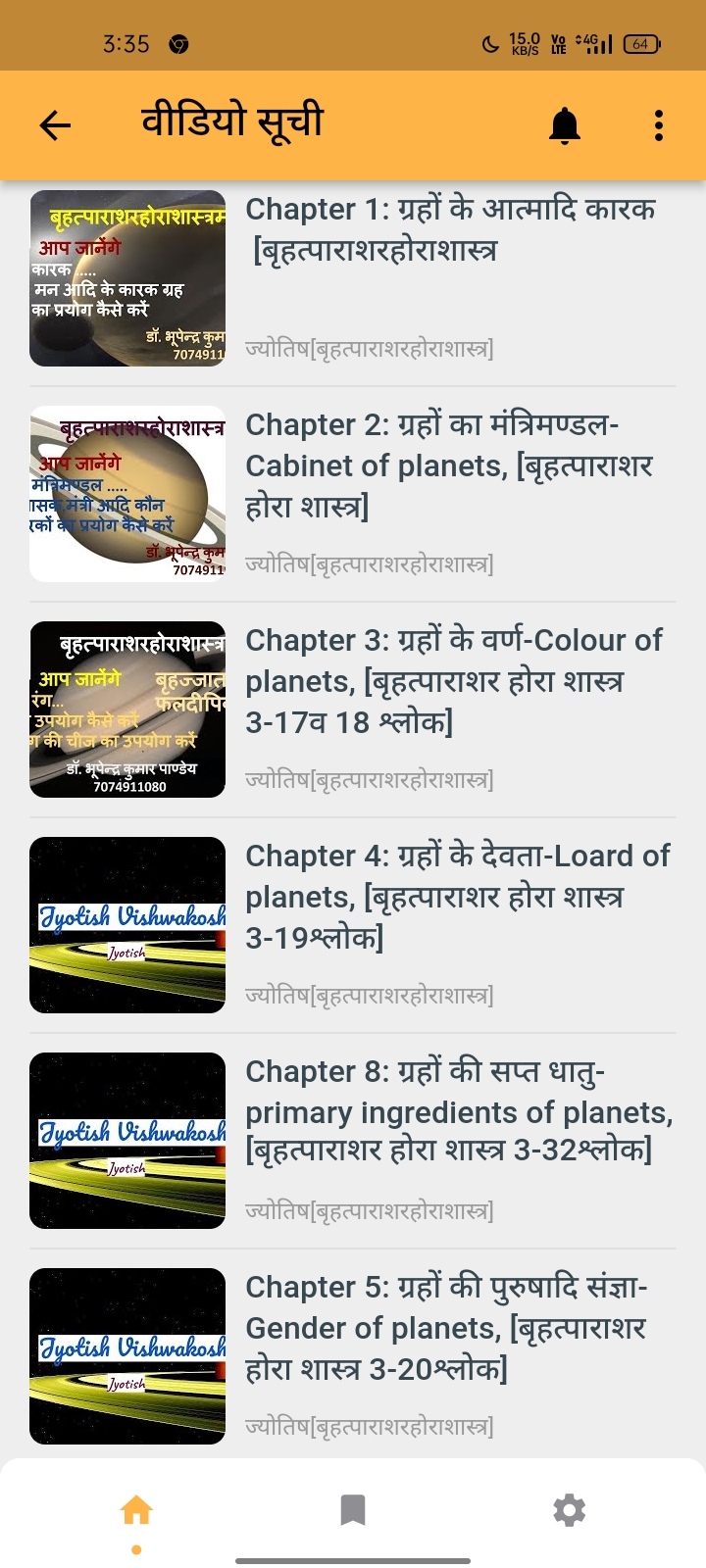
Task: Open the settings gear tab
Action: 570,1510
